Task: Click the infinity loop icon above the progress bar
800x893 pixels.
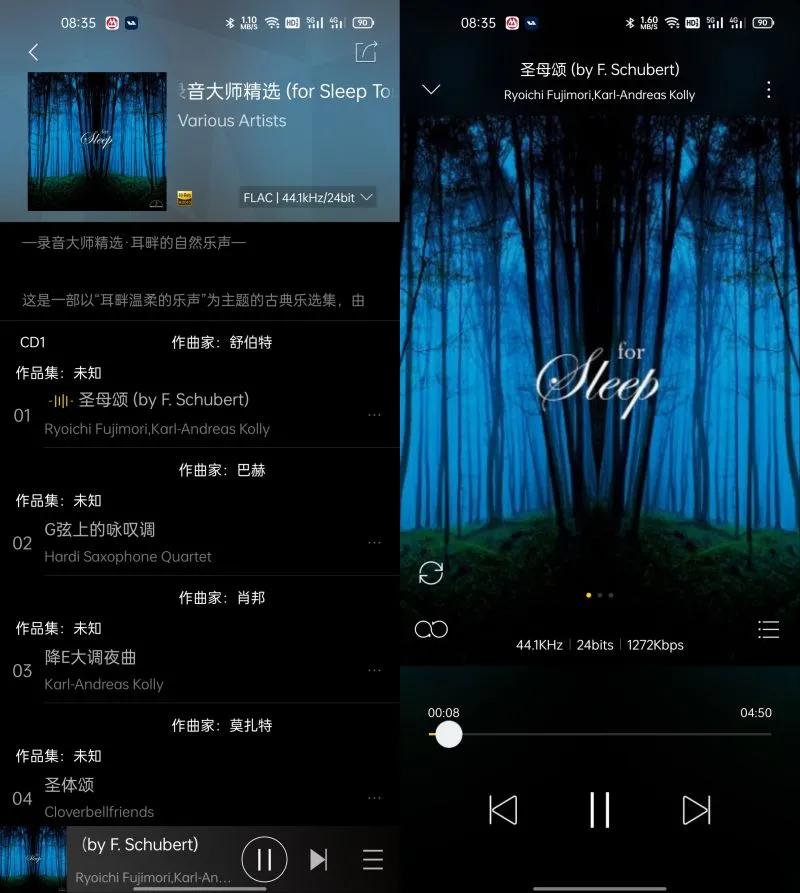Action: (x=431, y=629)
